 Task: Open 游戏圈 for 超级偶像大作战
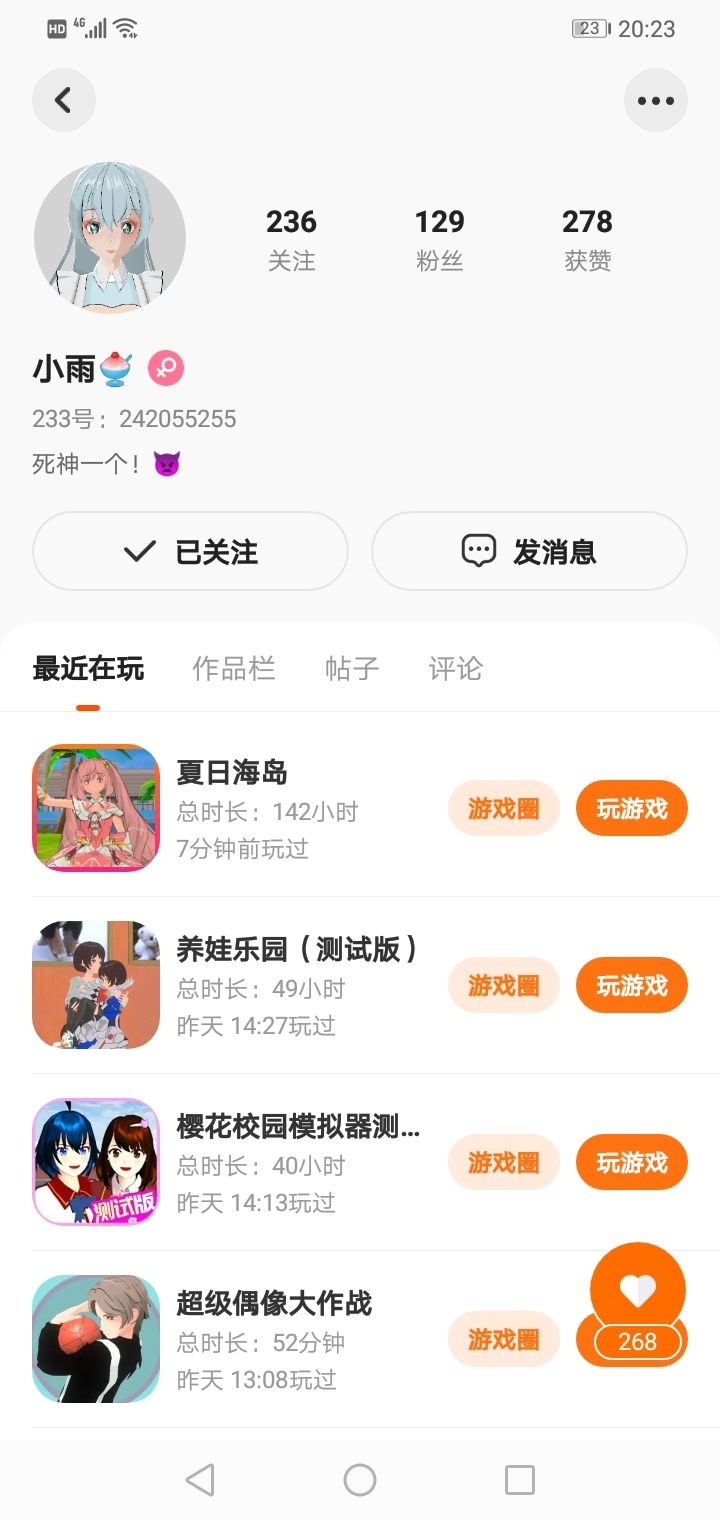pyautogui.click(x=503, y=1339)
